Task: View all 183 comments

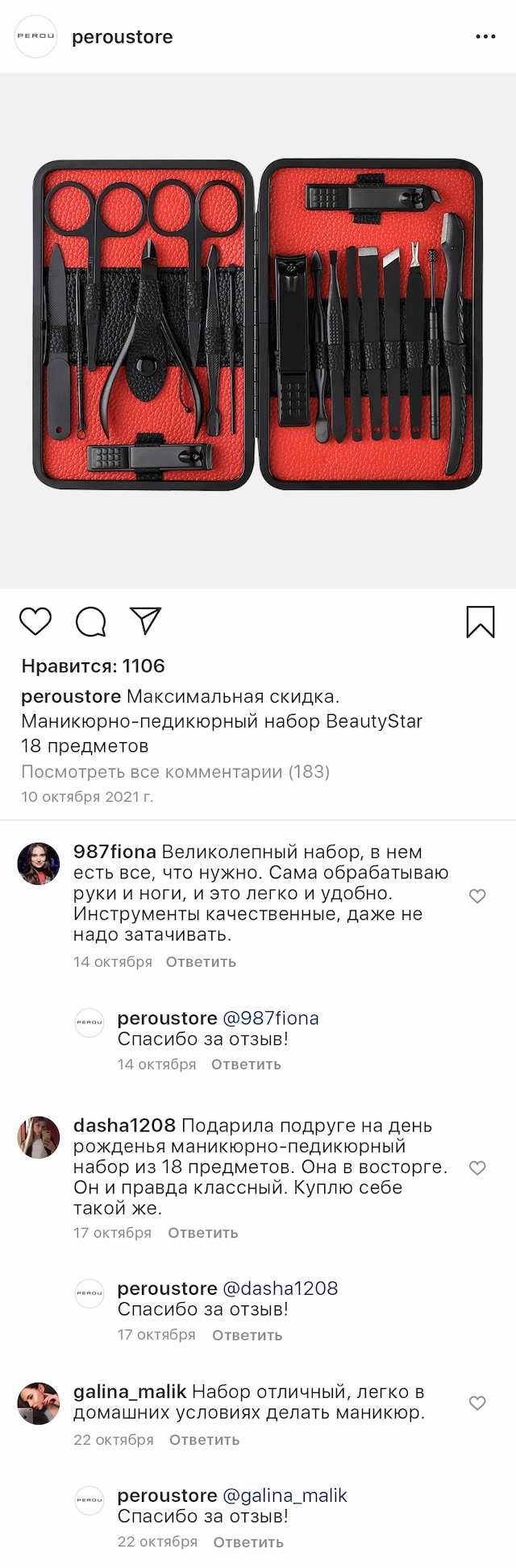Action: point(175,771)
